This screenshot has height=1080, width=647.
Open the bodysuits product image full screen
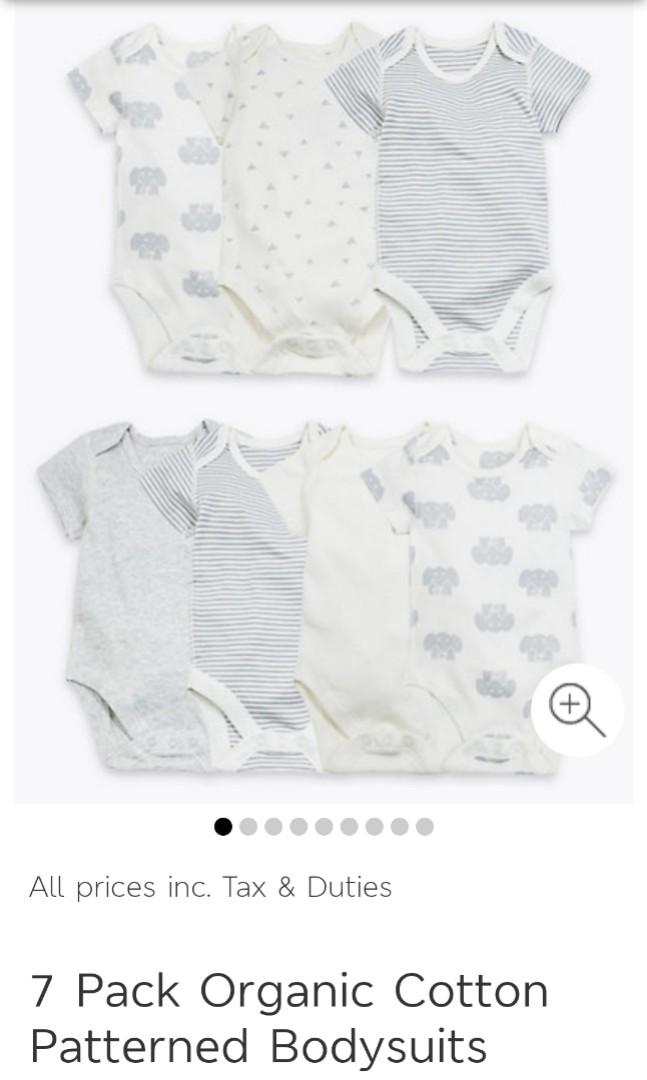[x=323, y=402]
